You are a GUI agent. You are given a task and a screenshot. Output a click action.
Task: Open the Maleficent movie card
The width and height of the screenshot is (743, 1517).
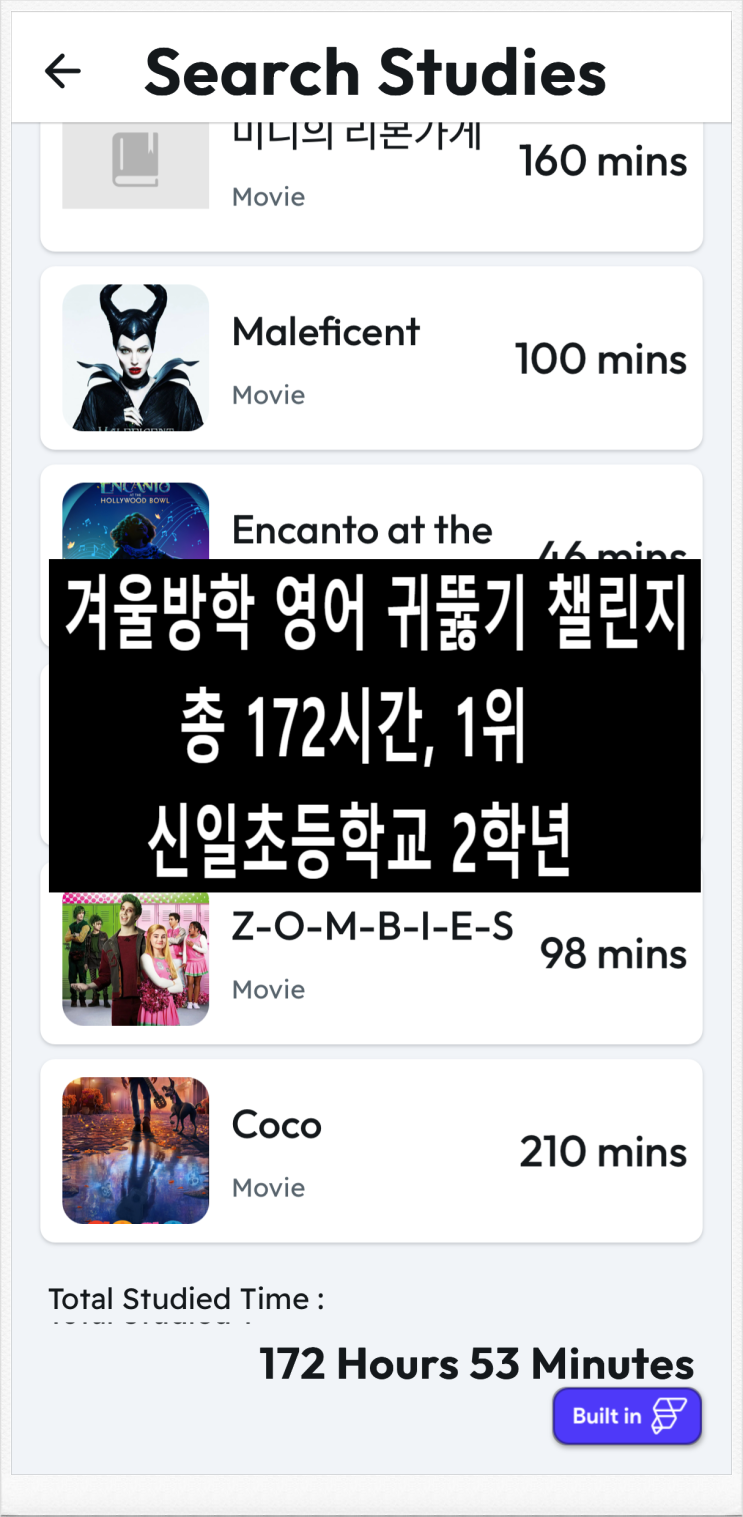pos(371,358)
